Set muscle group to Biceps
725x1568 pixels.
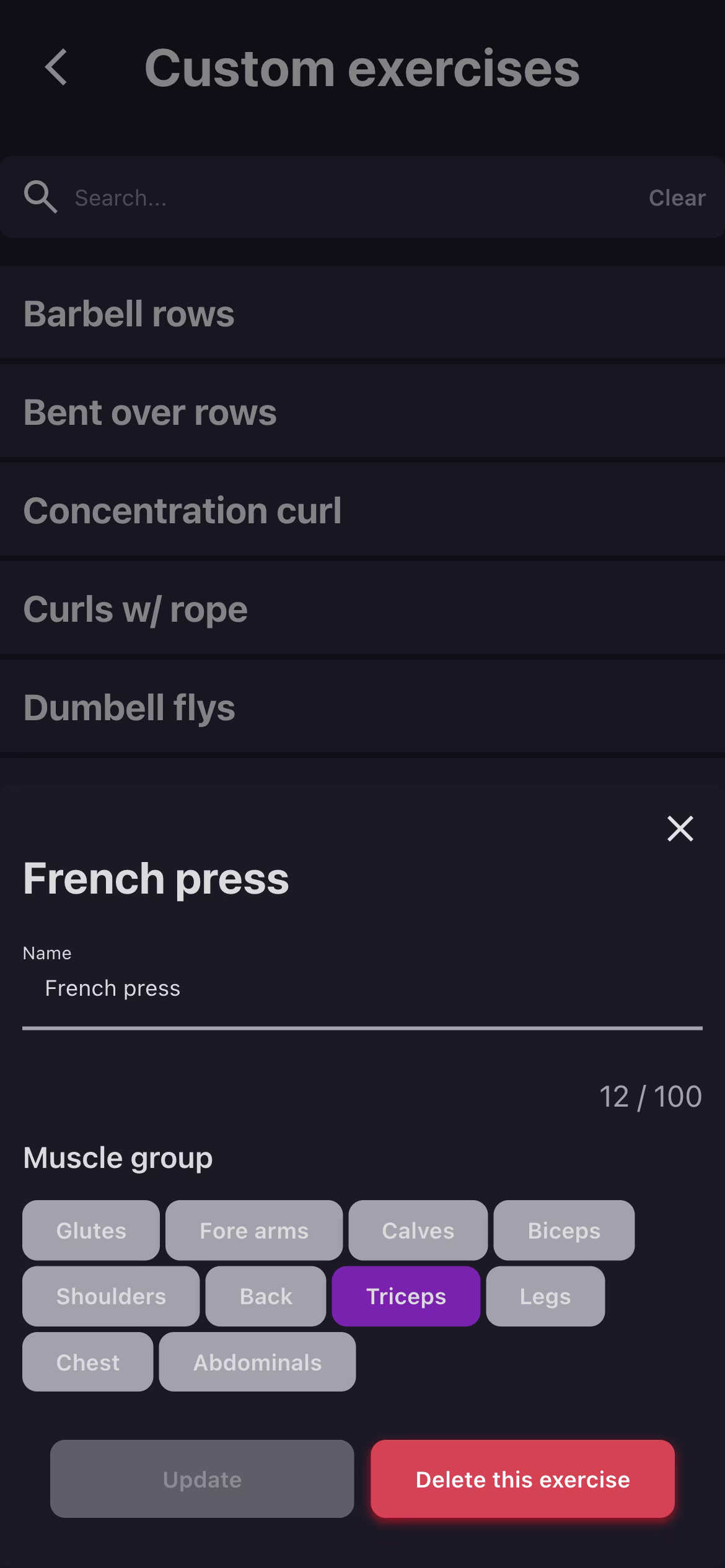pyautogui.click(x=564, y=1230)
